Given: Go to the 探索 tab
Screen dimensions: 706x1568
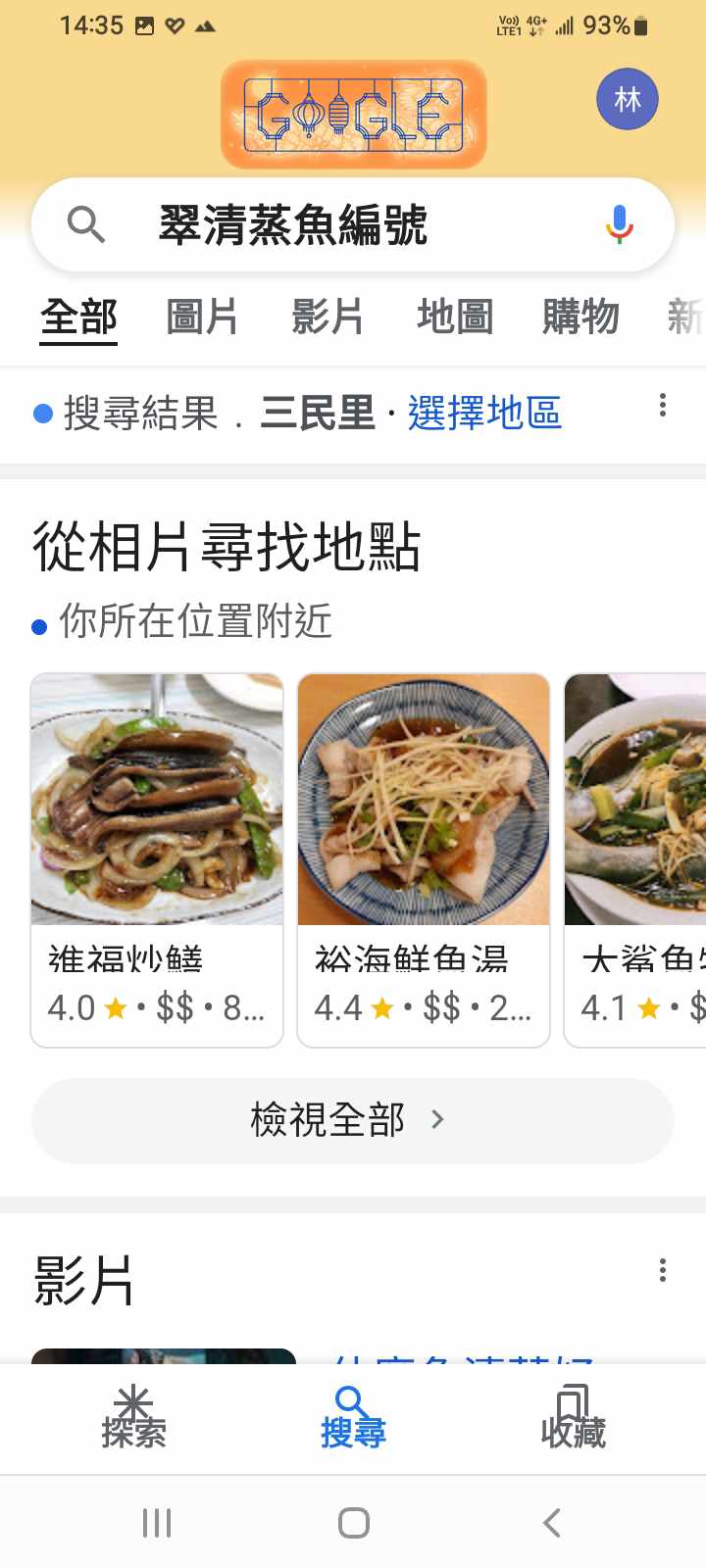Looking at the screenshot, I should (133, 1418).
